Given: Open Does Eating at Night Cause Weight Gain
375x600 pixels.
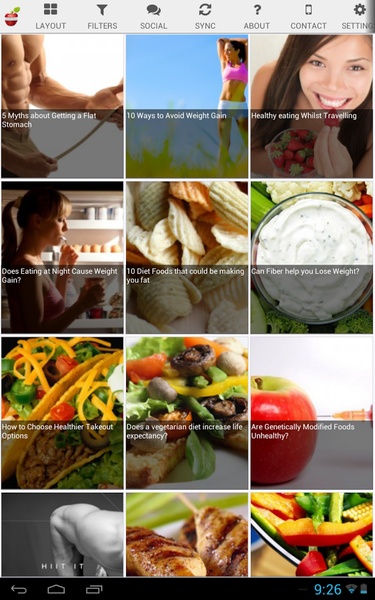Looking at the screenshot, I should pyautogui.click(x=62, y=257).
